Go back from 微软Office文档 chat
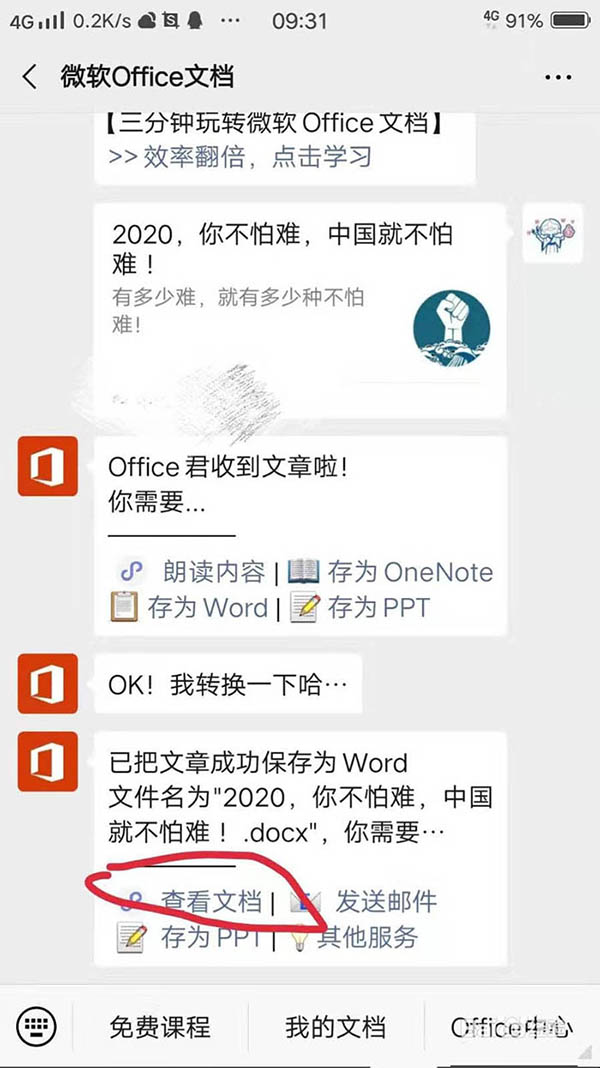This screenshot has width=600, height=1068. 29,77
